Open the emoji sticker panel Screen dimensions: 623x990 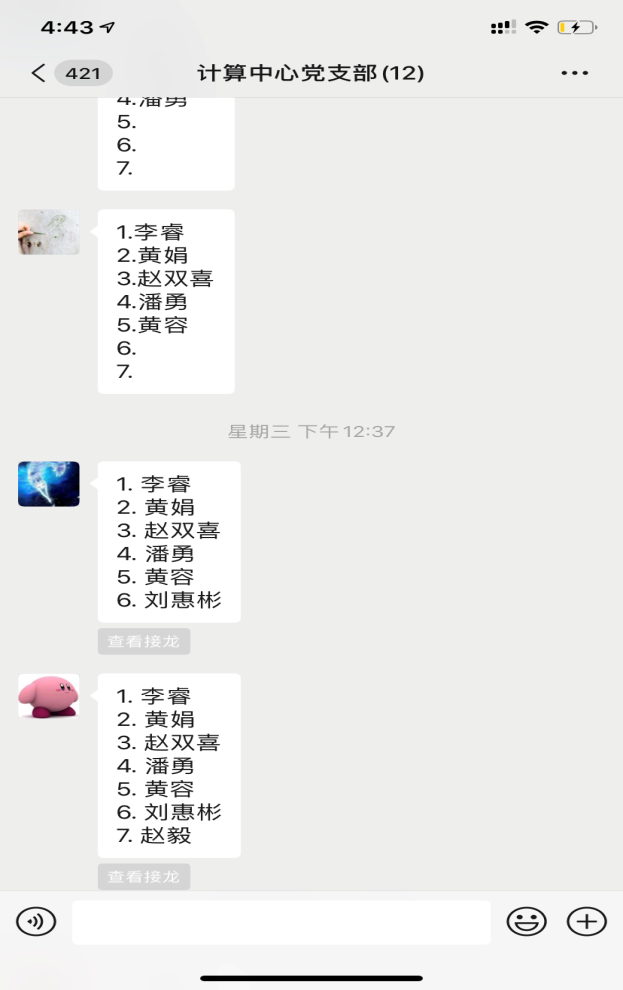[x=526, y=921]
